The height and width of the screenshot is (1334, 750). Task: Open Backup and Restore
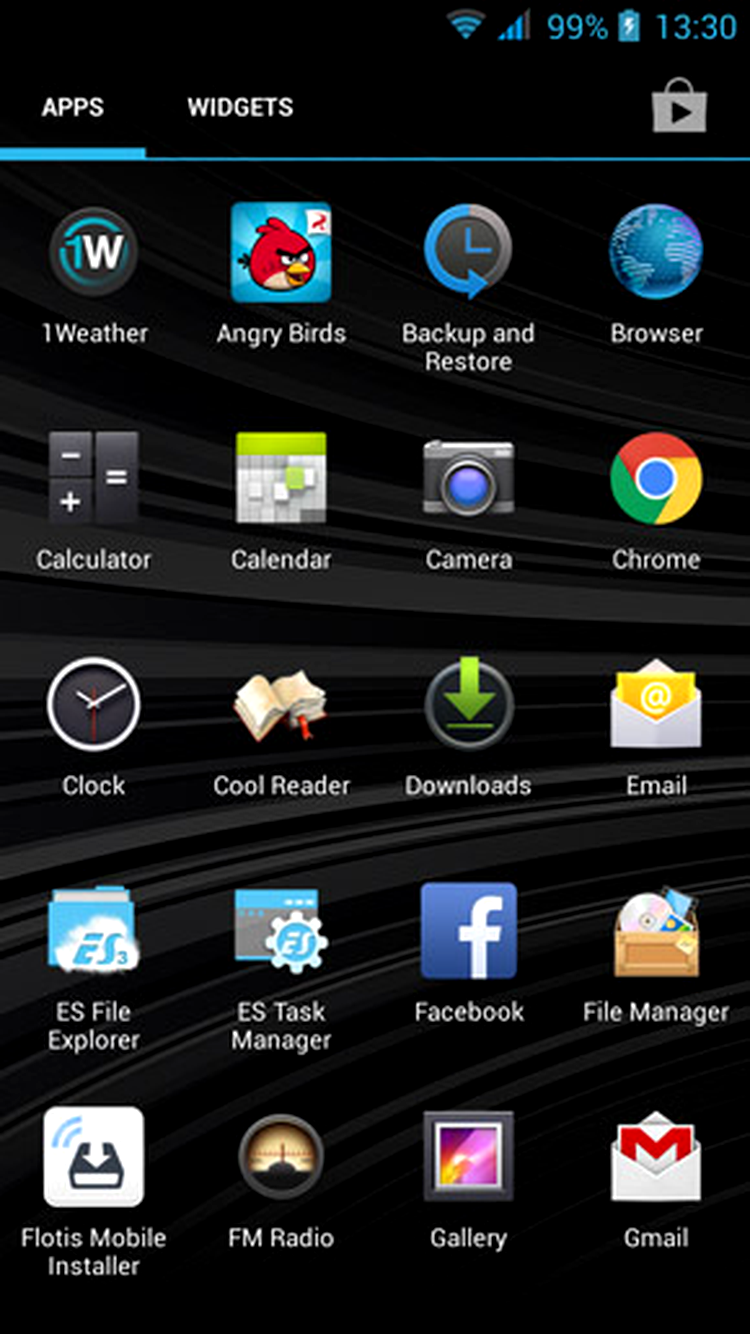click(x=468, y=252)
